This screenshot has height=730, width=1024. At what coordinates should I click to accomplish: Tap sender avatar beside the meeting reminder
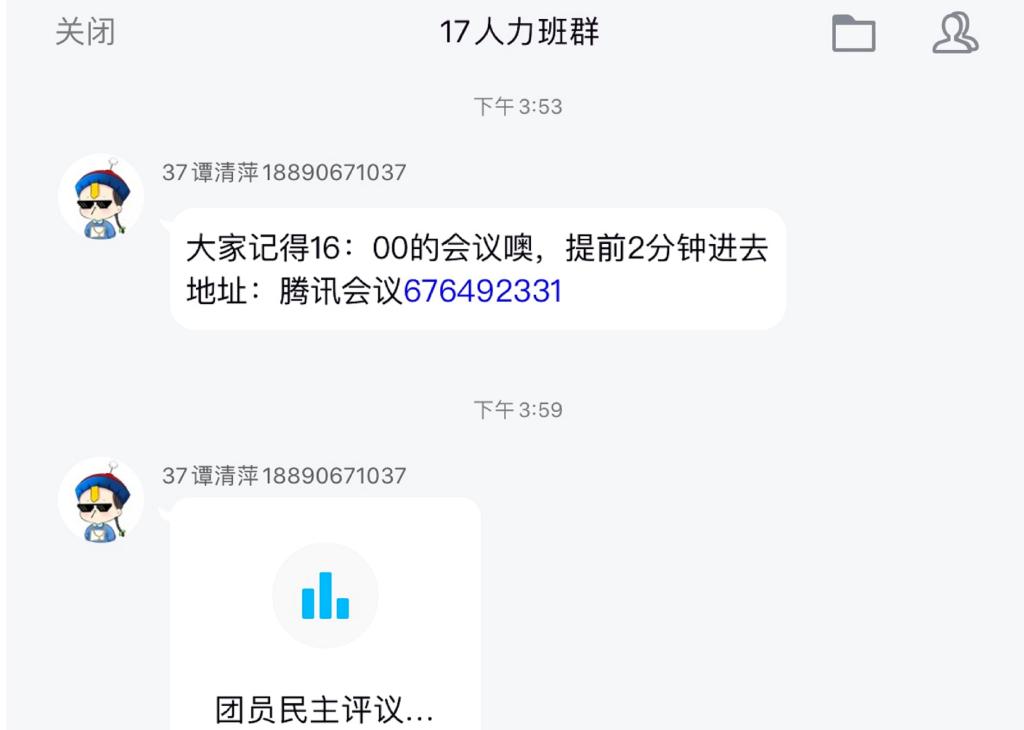click(x=101, y=198)
